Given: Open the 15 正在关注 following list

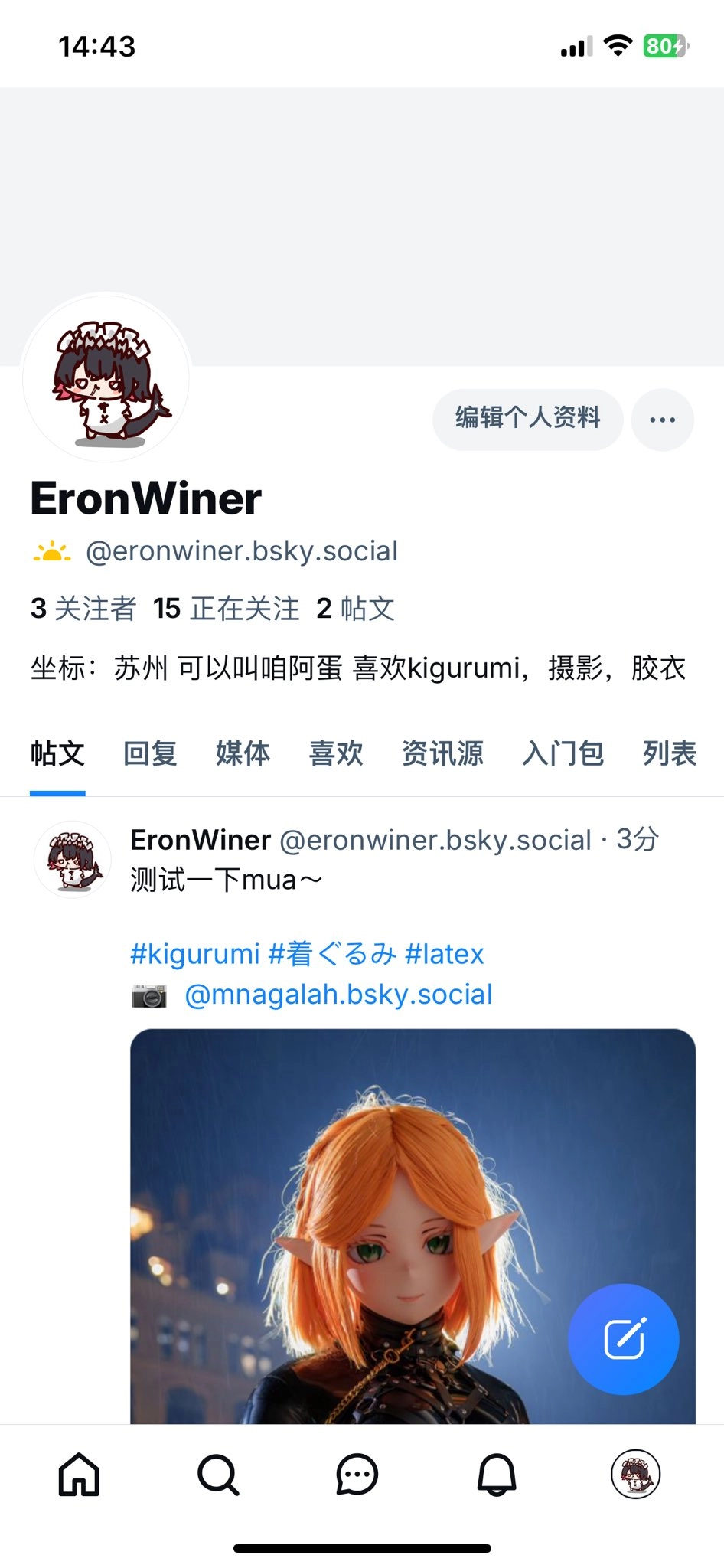Looking at the screenshot, I should pyautogui.click(x=226, y=609).
